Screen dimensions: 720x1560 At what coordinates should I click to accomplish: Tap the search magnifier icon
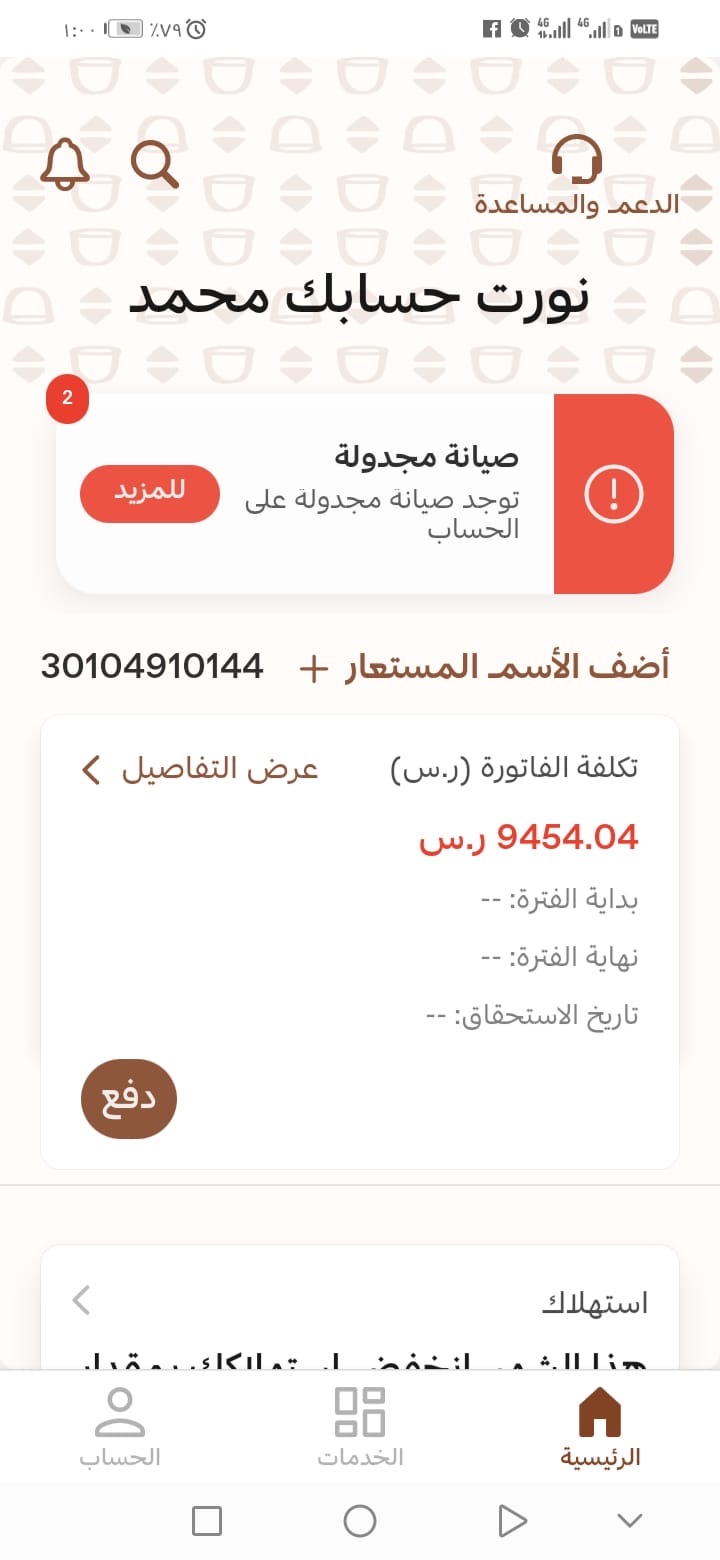(x=155, y=164)
